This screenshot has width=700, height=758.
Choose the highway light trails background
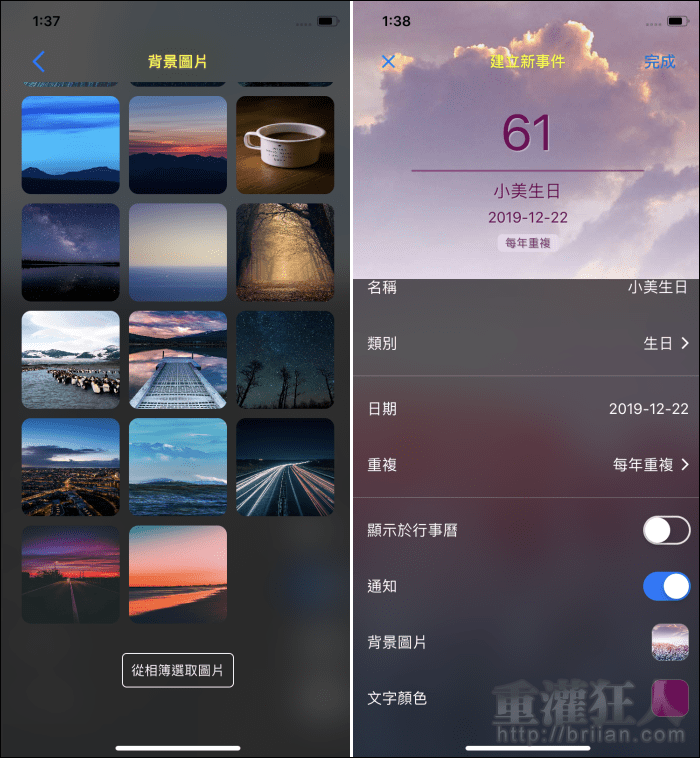pyautogui.click(x=285, y=467)
